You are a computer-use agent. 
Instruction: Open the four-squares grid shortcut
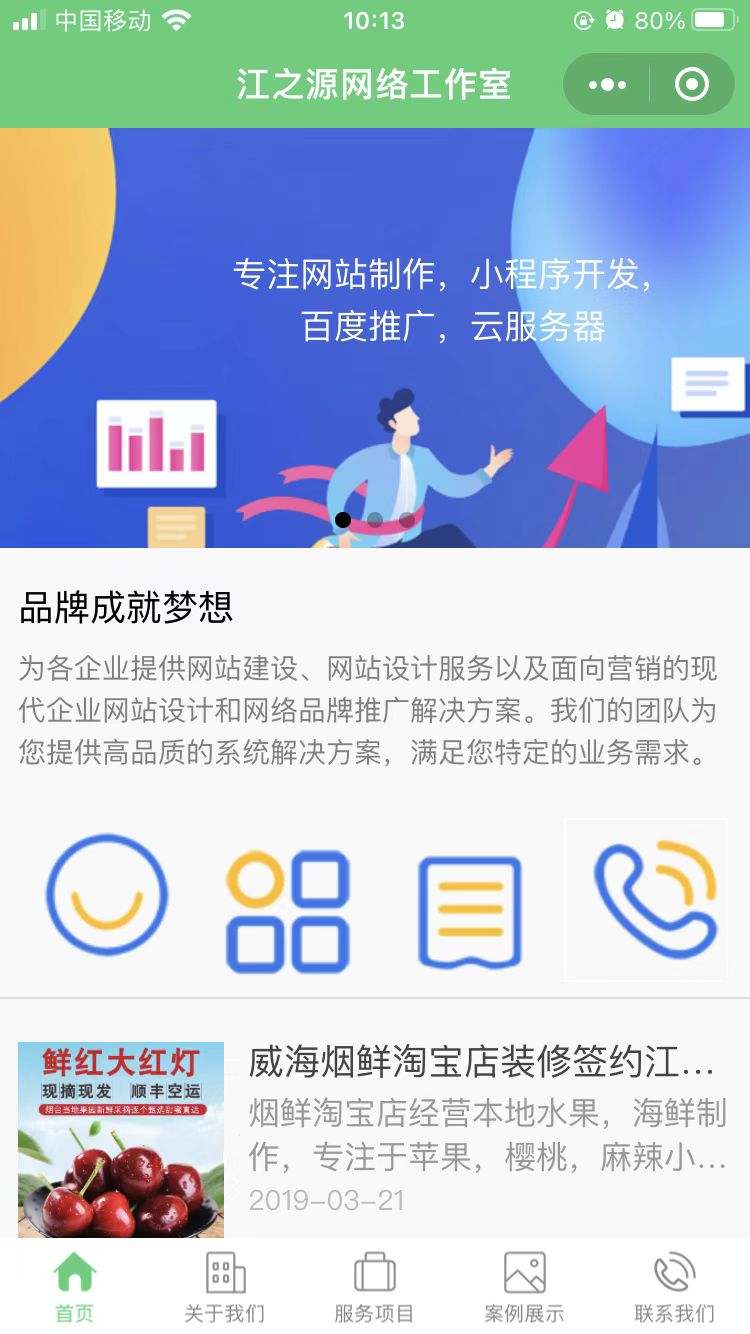point(287,910)
